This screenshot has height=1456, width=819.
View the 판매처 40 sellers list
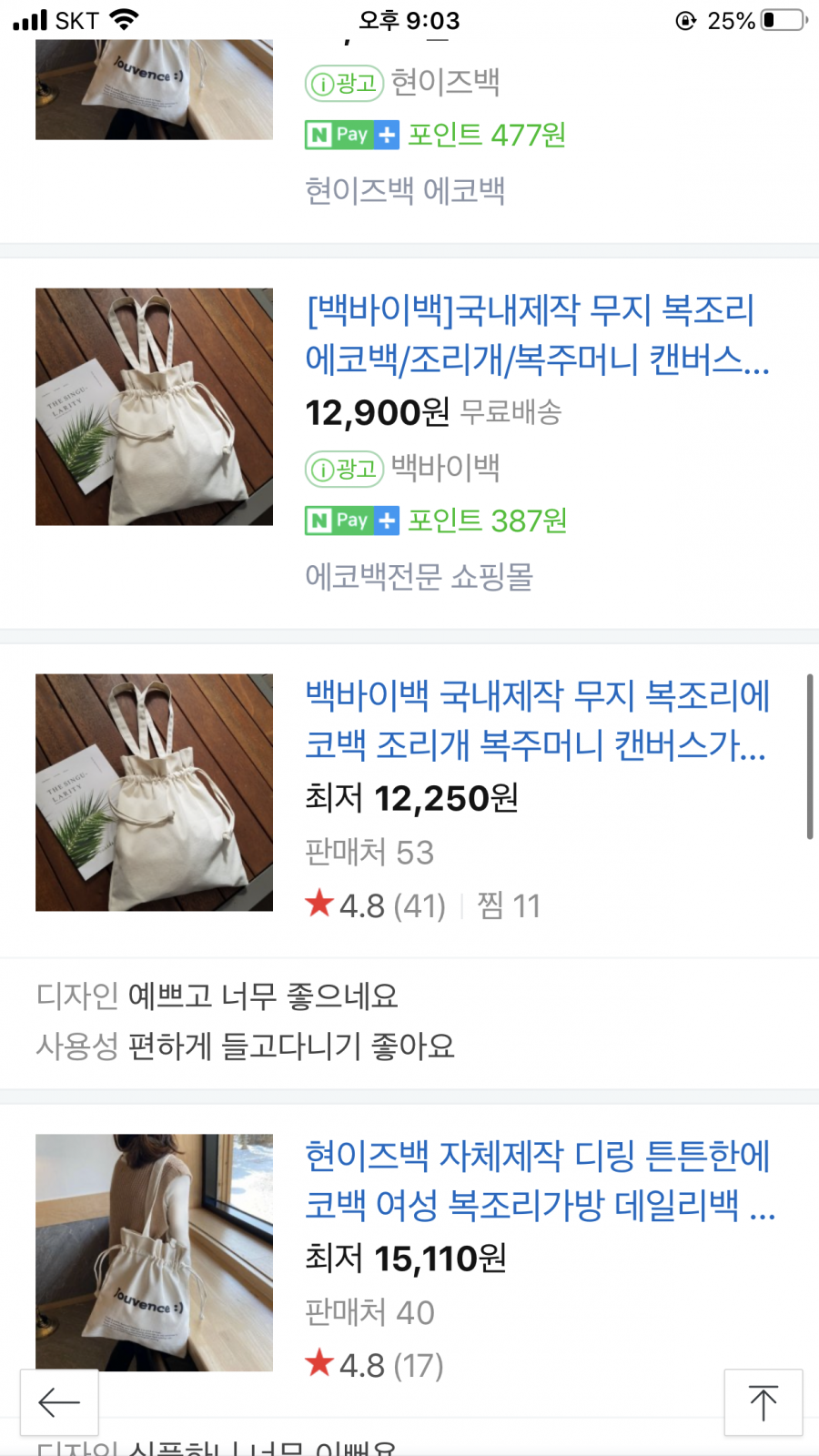point(369,1312)
